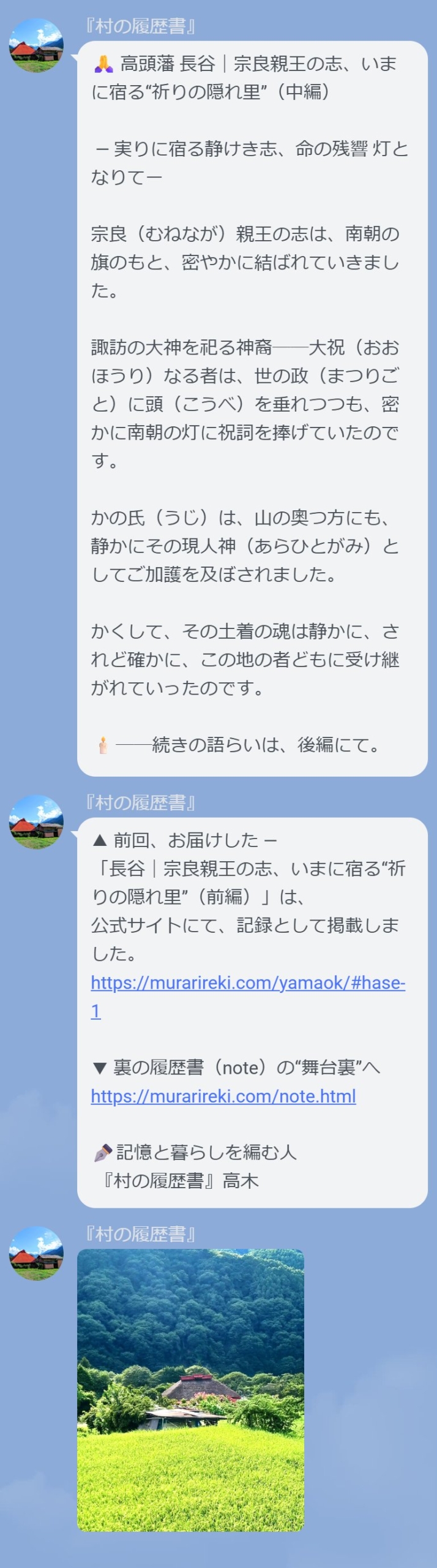This screenshot has width=437, height=1568.
Task: Tap the sender avatar beside the photo
Action: coord(36,1253)
